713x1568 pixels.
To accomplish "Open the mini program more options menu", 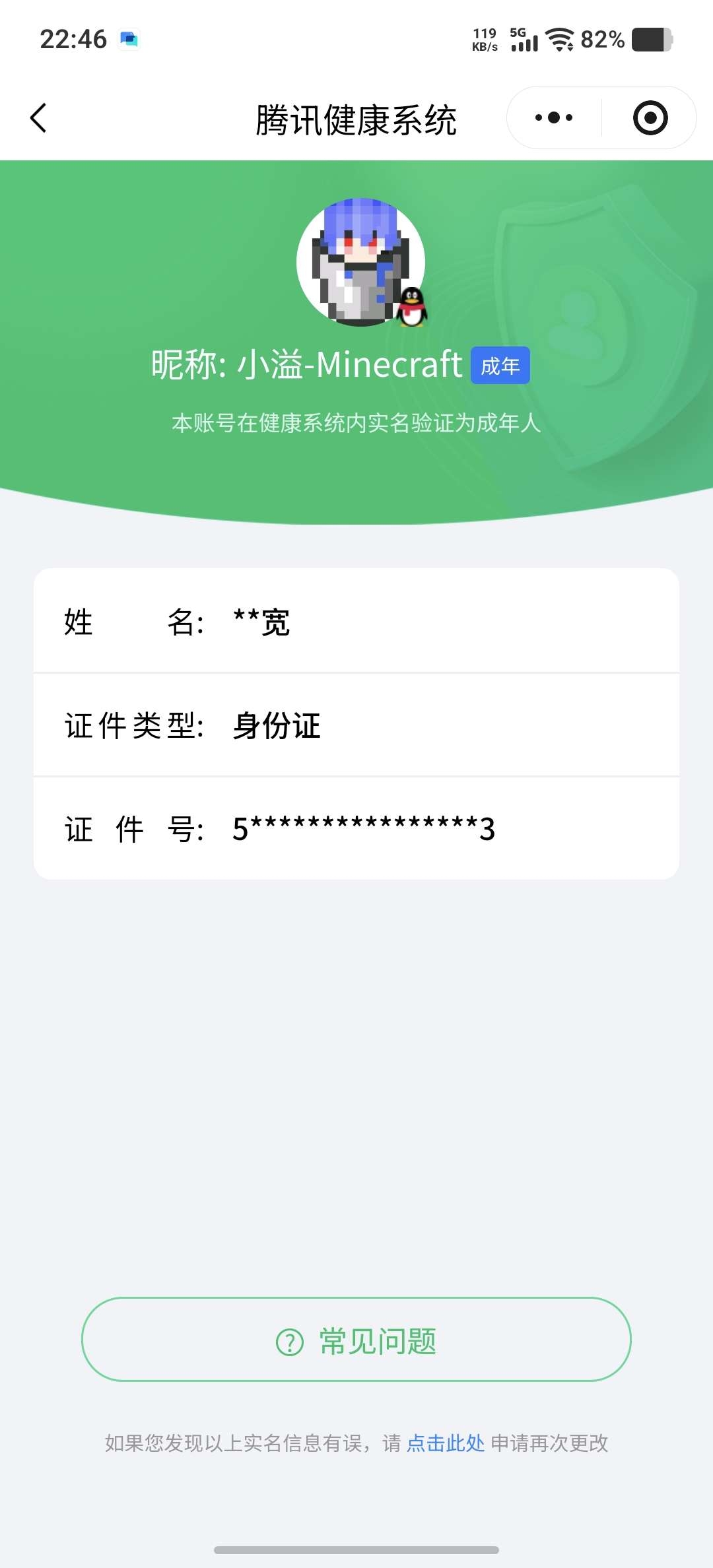I will coord(554,118).
